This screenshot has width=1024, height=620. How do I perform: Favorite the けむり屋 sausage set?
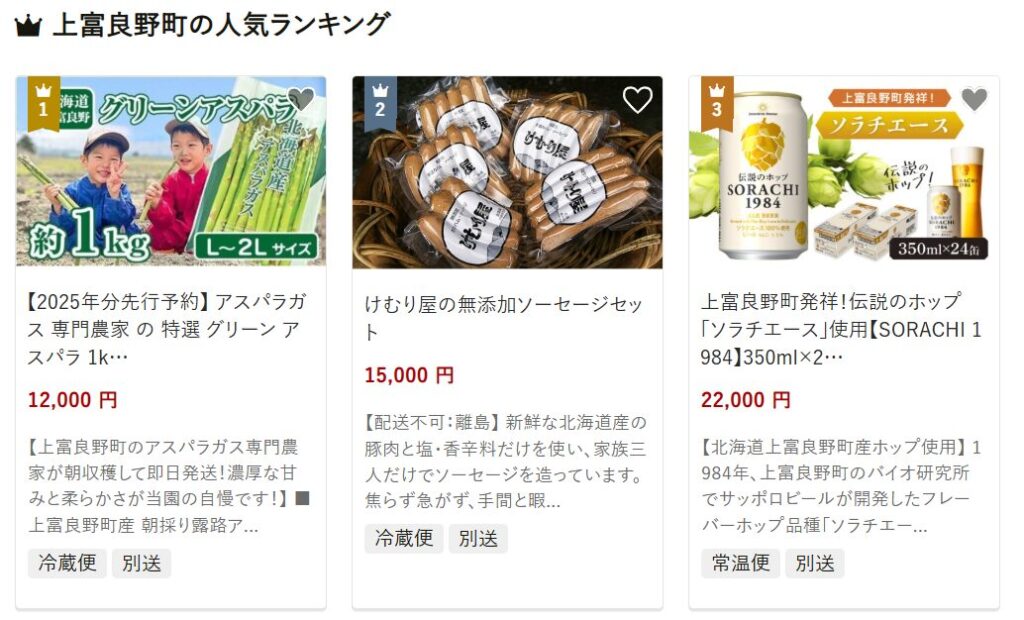tap(637, 99)
